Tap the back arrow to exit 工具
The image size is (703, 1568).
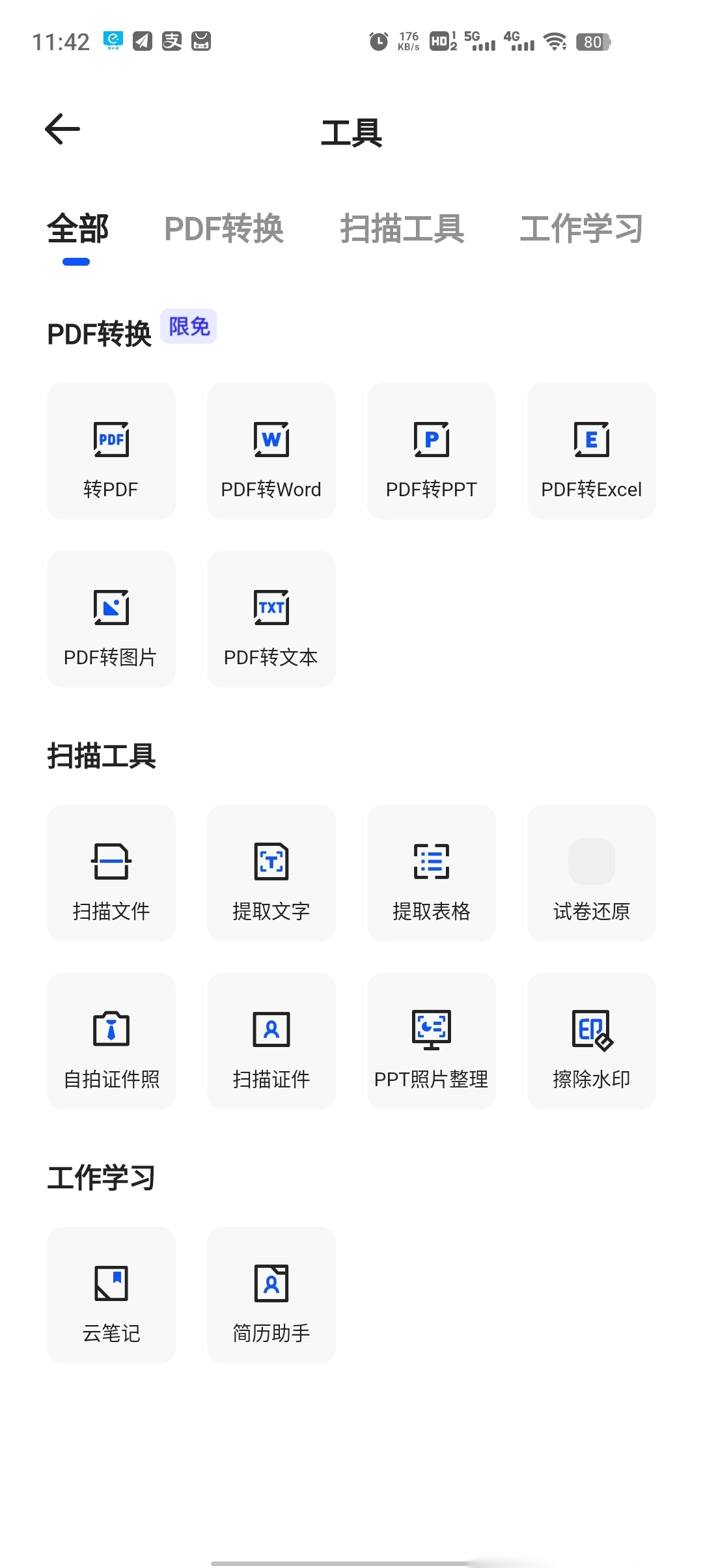coord(61,128)
